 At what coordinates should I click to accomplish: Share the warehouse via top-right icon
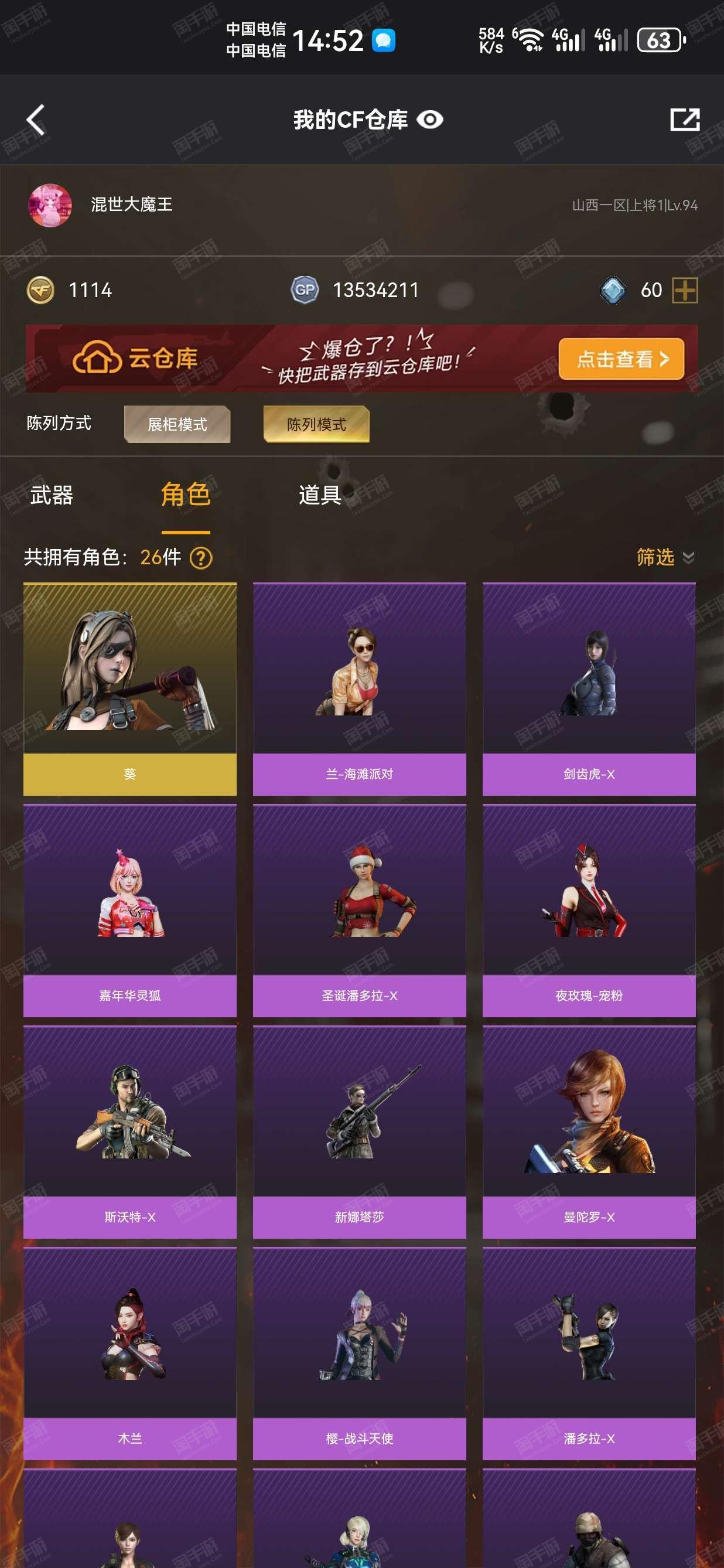(684, 120)
